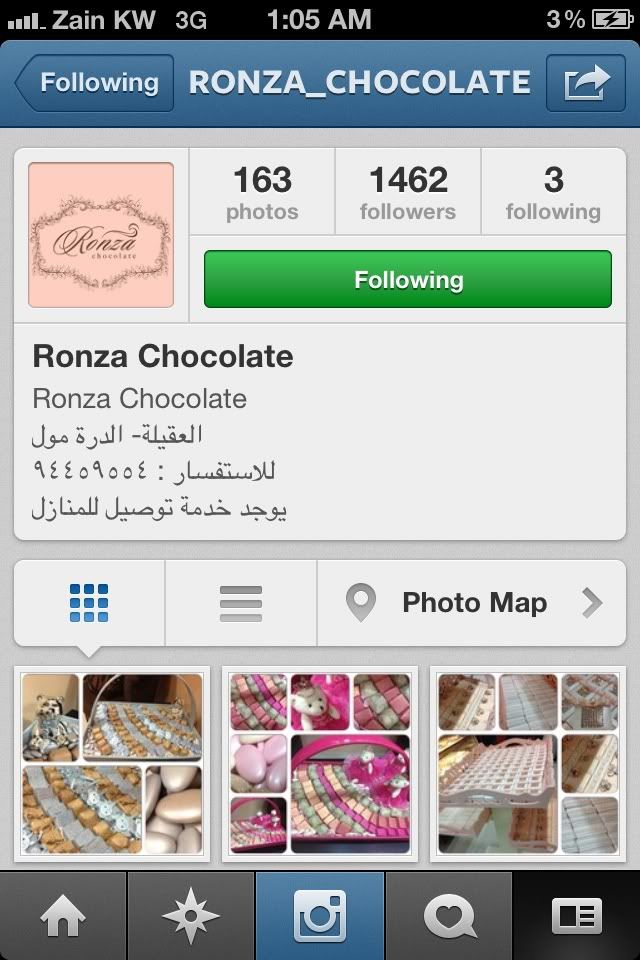Tap the green Following button
The height and width of the screenshot is (960, 640).
click(x=408, y=280)
